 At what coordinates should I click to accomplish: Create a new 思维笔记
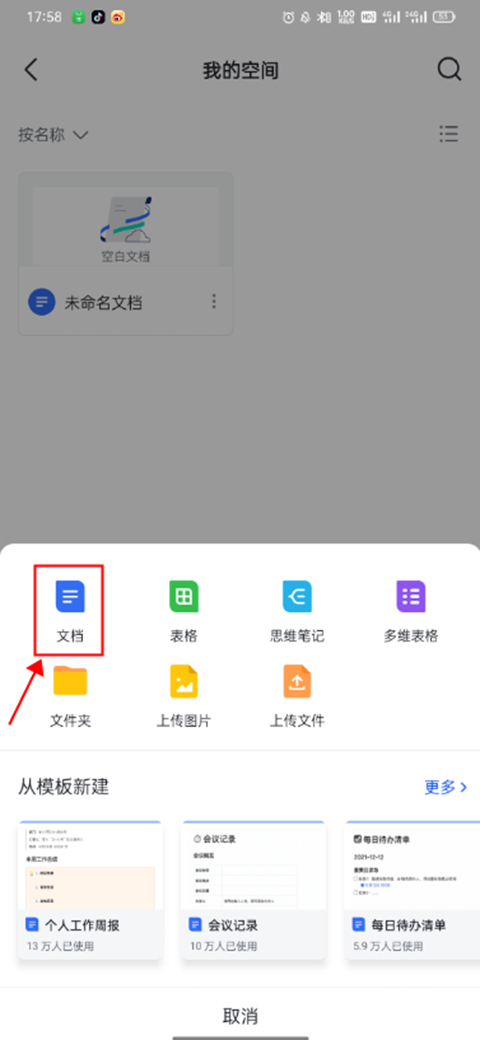(x=297, y=610)
